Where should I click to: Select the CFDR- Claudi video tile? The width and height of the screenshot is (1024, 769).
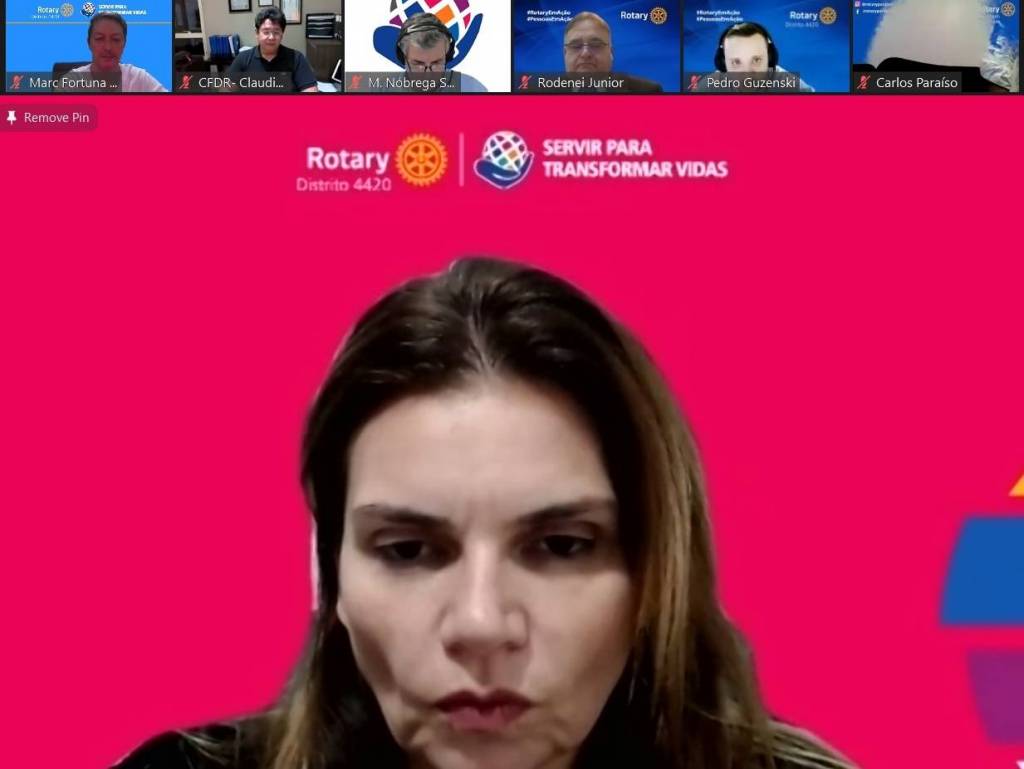[x=258, y=46]
